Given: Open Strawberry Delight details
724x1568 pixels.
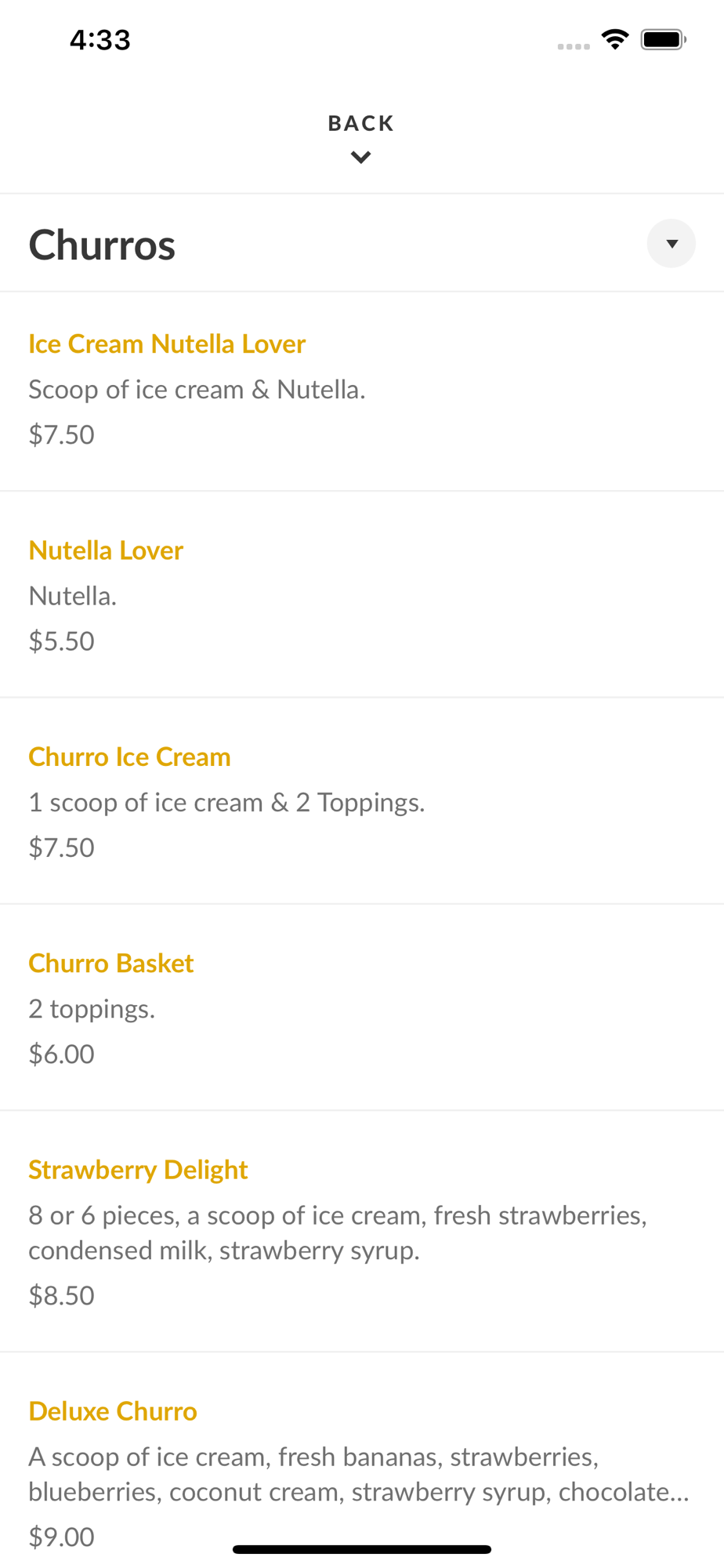Looking at the screenshot, I should (362, 1231).
